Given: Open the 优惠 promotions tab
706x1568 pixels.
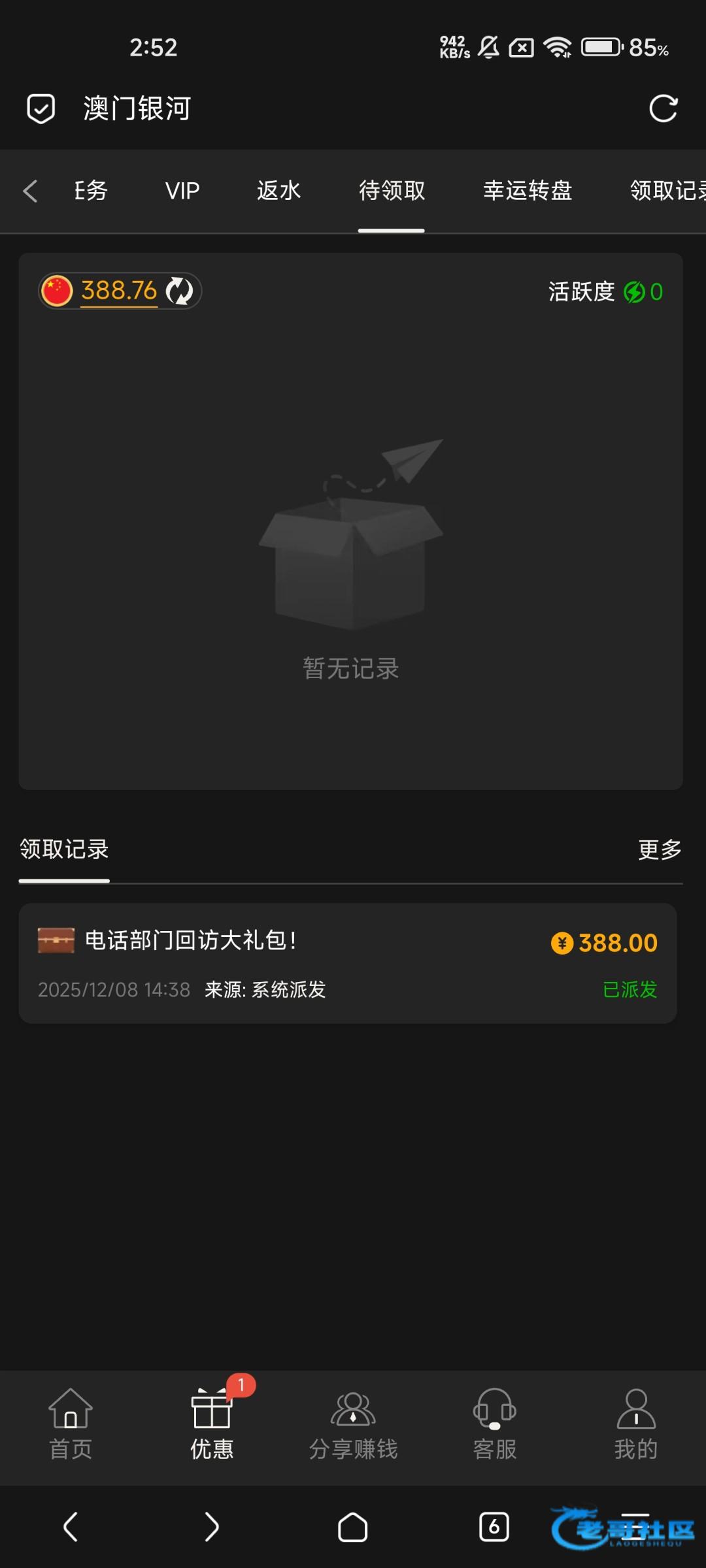Looking at the screenshot, I should tap(212, 1424).
